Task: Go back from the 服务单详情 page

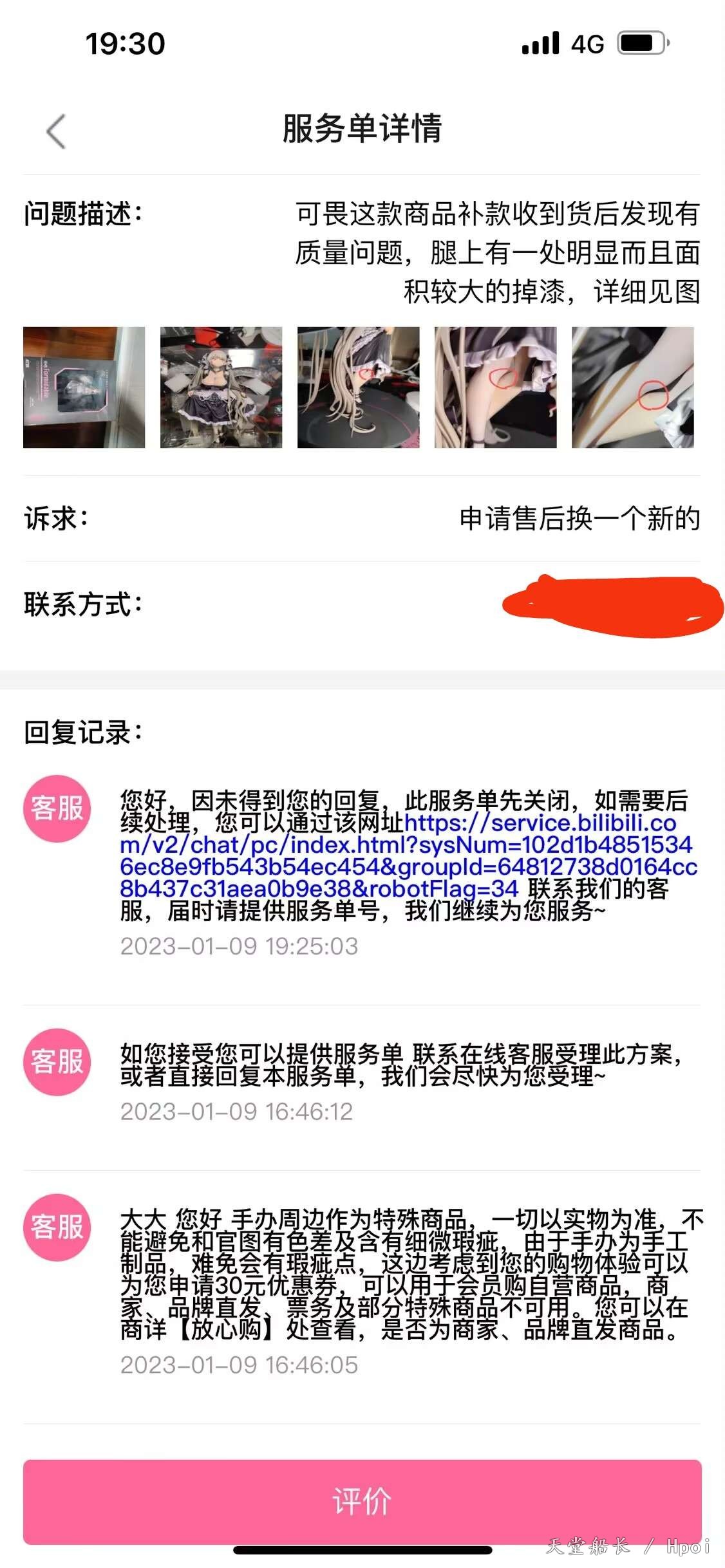Action: pyautogui.click(x=57, y=131)
